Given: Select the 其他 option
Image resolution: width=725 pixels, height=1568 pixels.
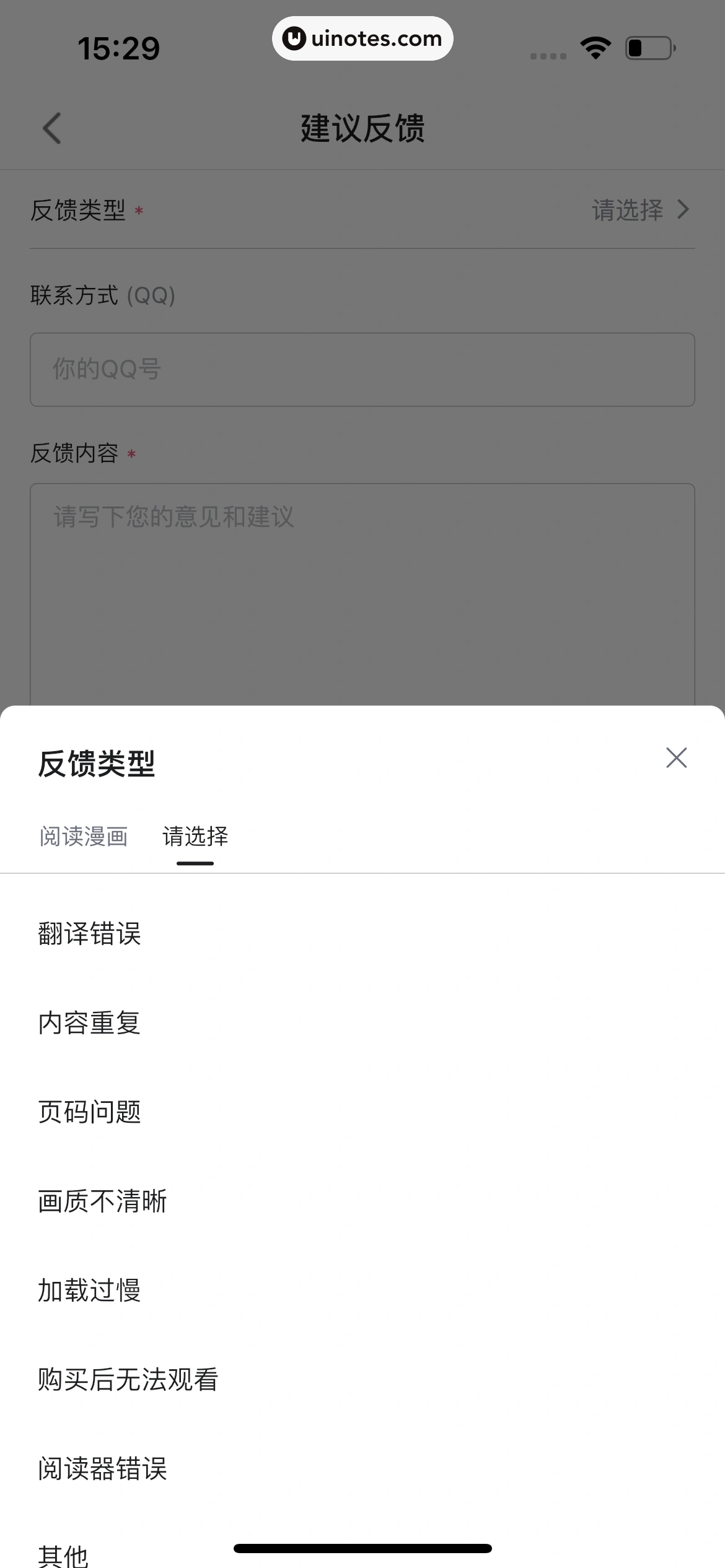Looking at the screenshot, I should coord(63,1554).
